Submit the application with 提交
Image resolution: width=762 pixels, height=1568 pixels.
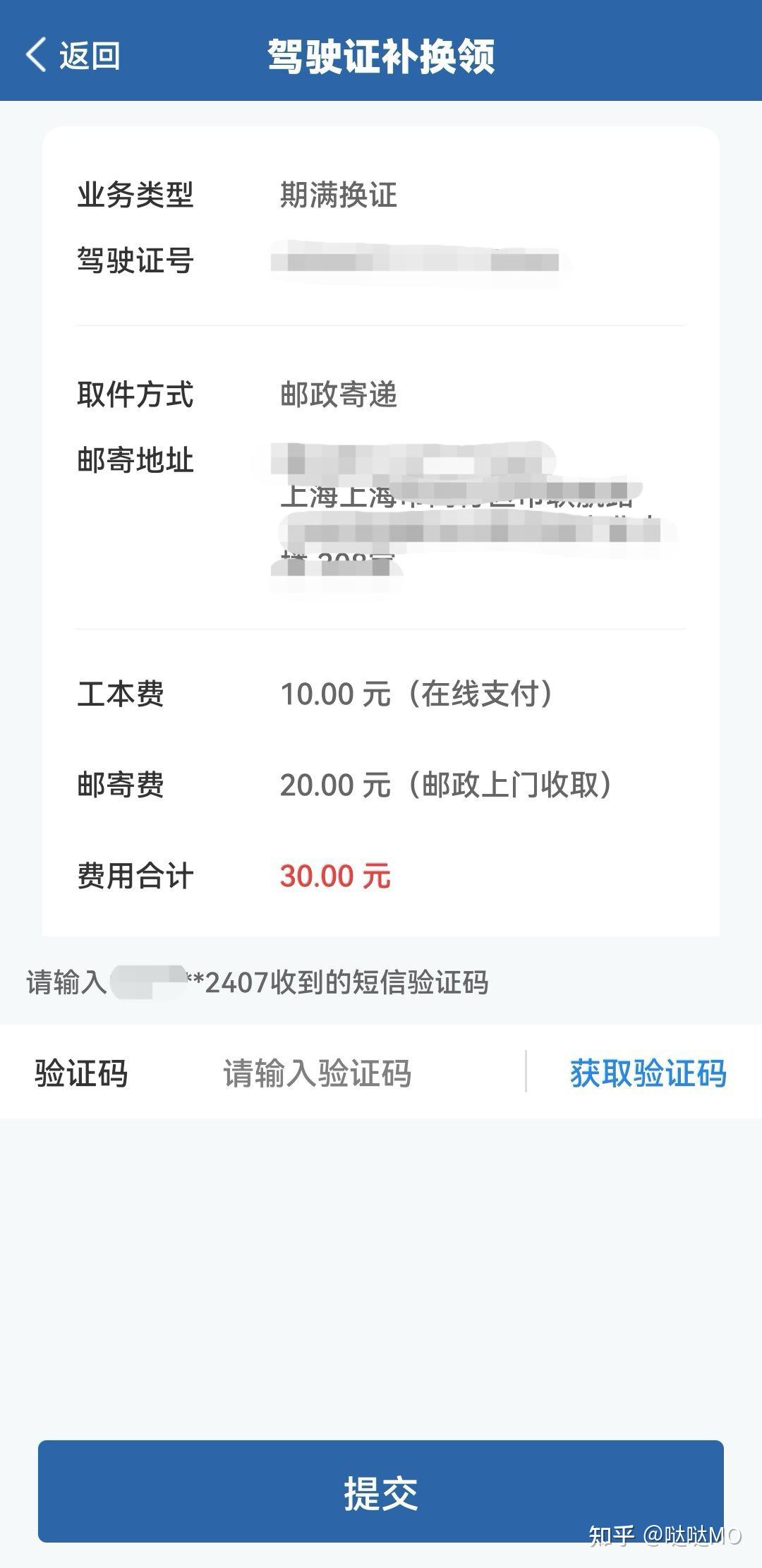tap(381, 1492)
